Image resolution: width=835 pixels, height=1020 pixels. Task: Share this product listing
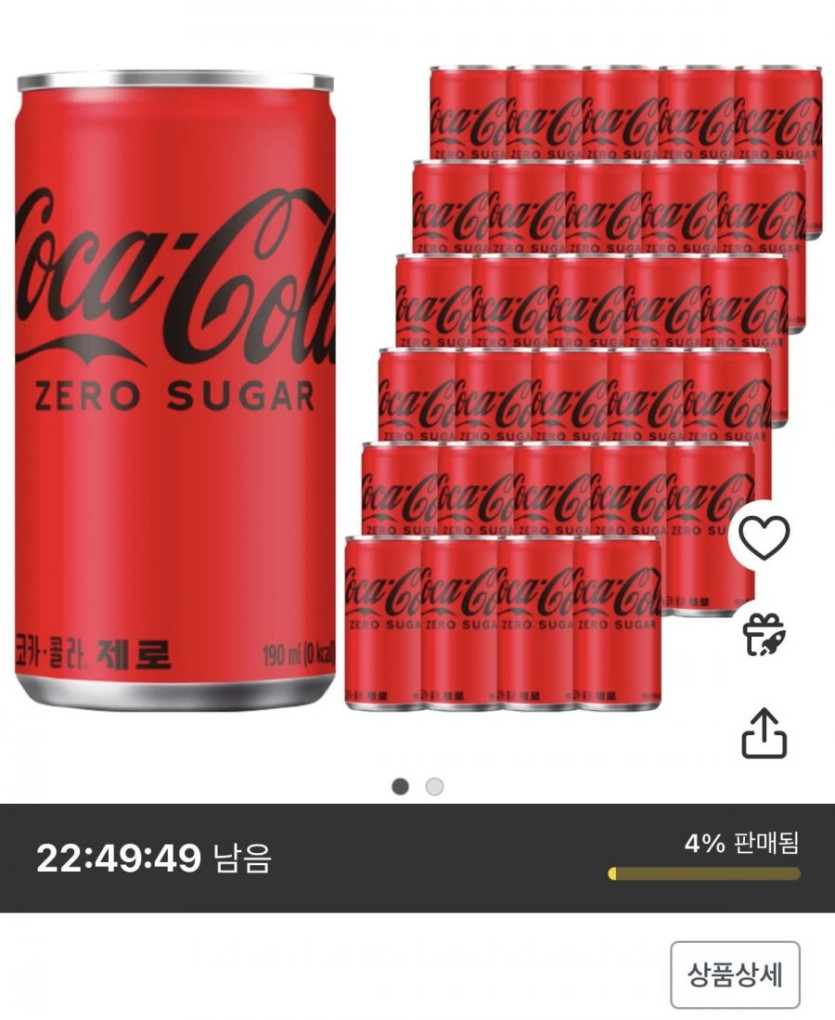tap(764, 733)
